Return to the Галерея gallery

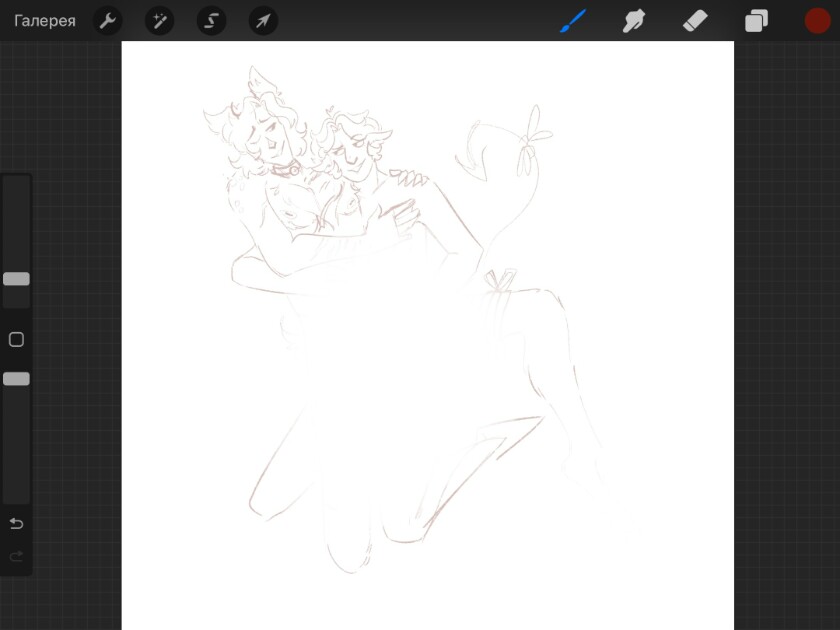(x=44, y=21)
